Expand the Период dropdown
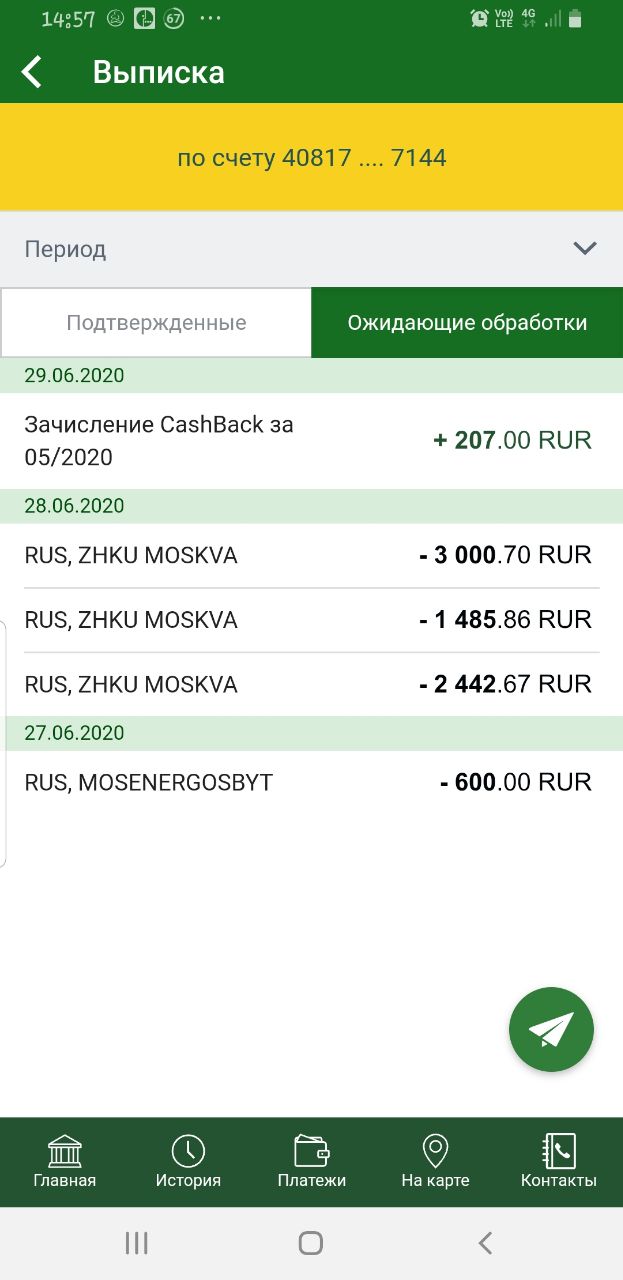 [x=311, y=249]
